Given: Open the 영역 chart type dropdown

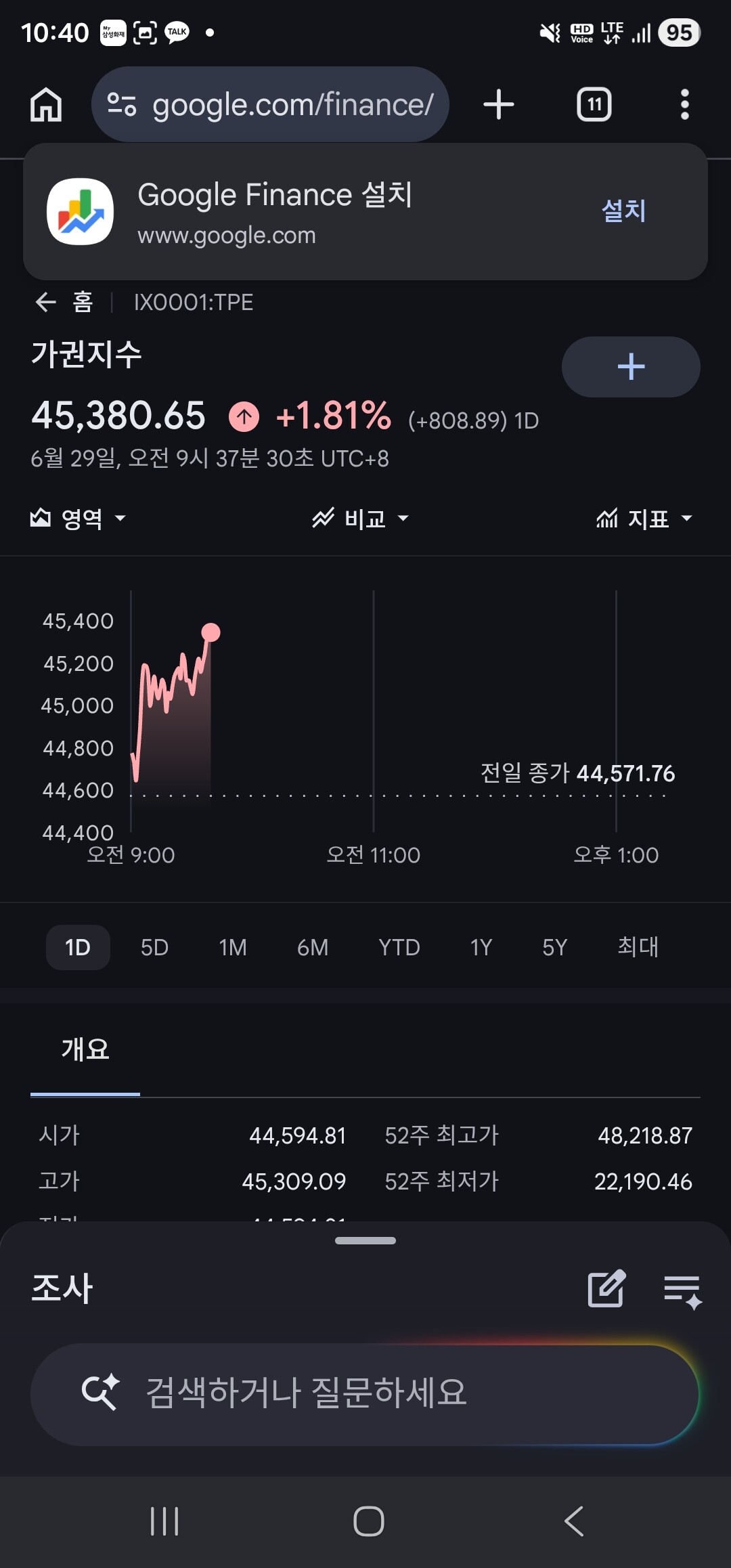Looking at the screenshot, I should 78,519.
